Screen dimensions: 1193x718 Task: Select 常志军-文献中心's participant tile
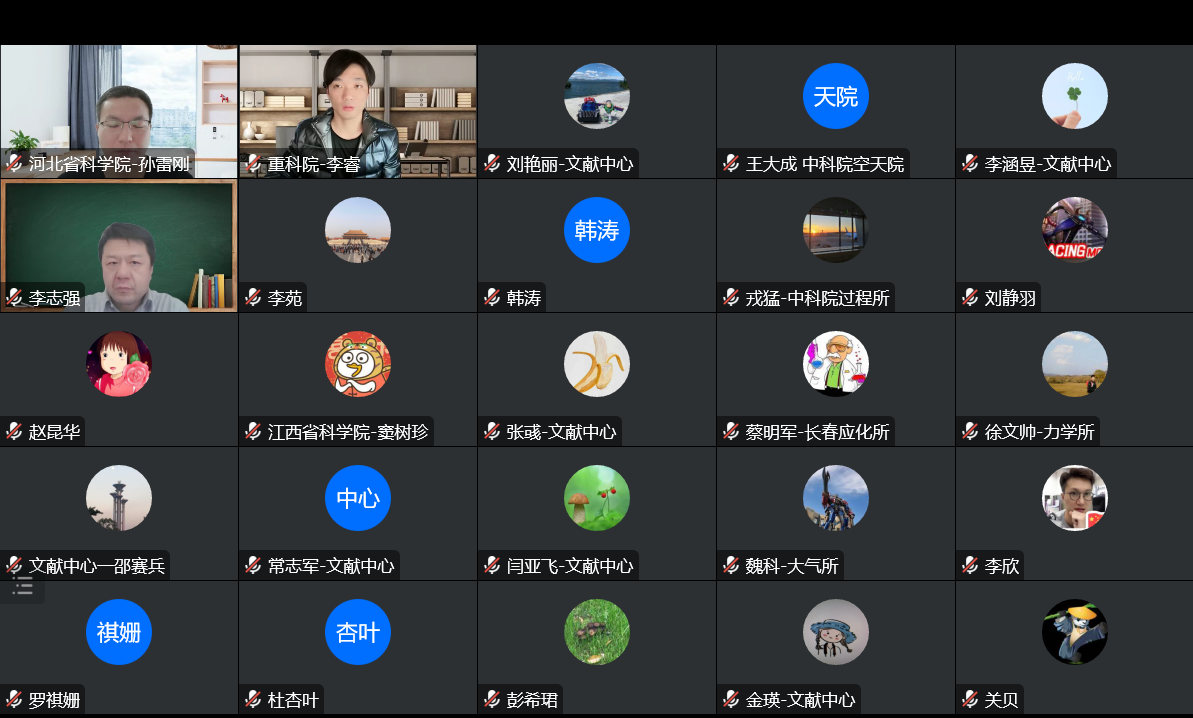(357, 513)
